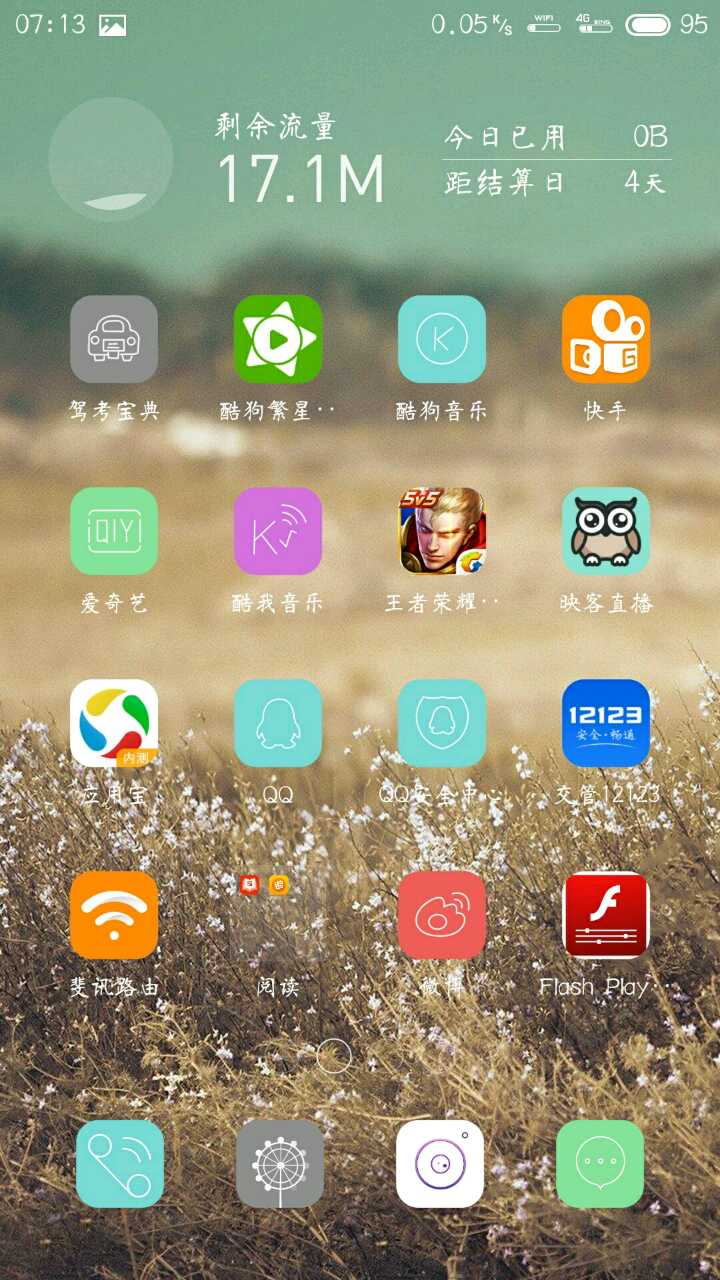This screenshot has width=720, height=1280.
Task: Launch 酷狗繁星 app
Action: click(x=278, y=339)
